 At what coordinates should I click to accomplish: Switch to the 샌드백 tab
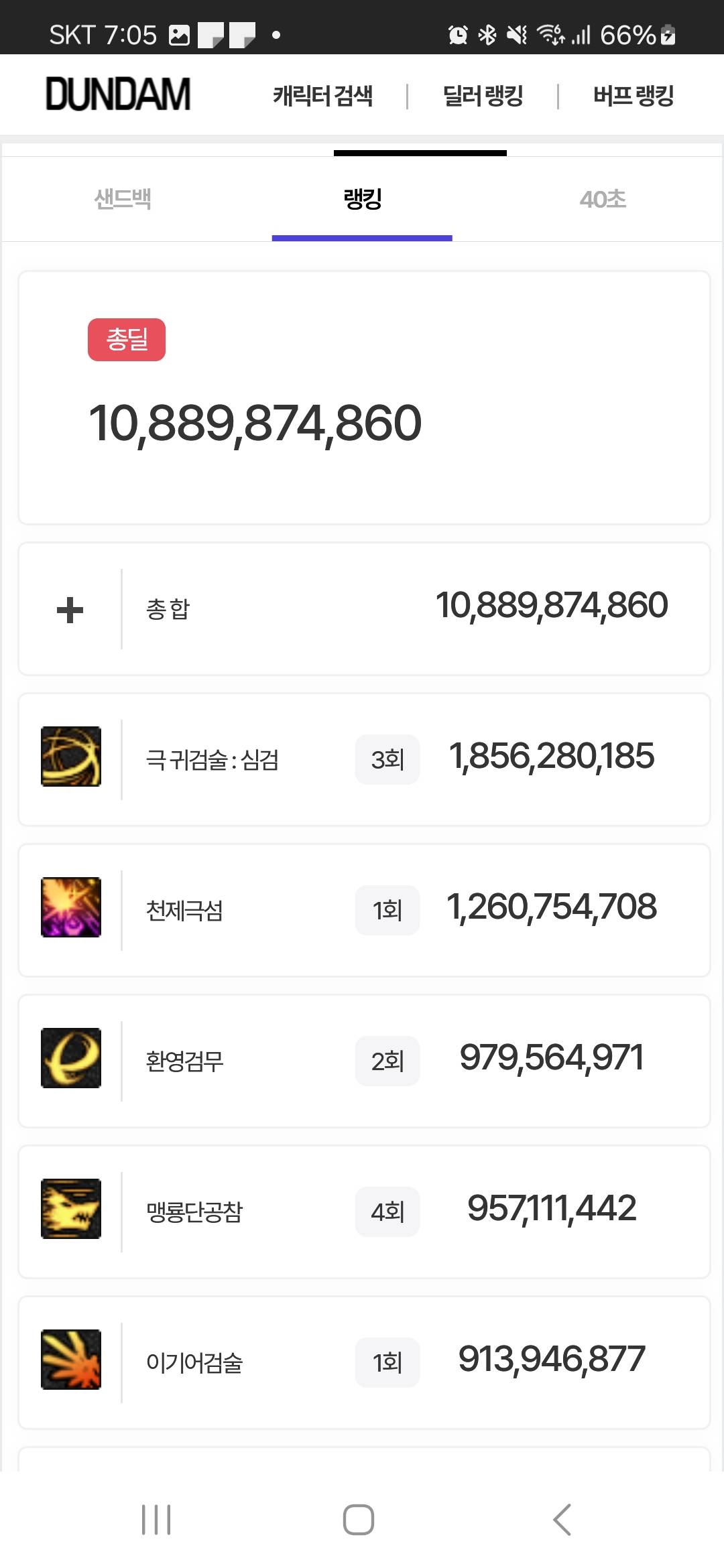coord(123,199)
